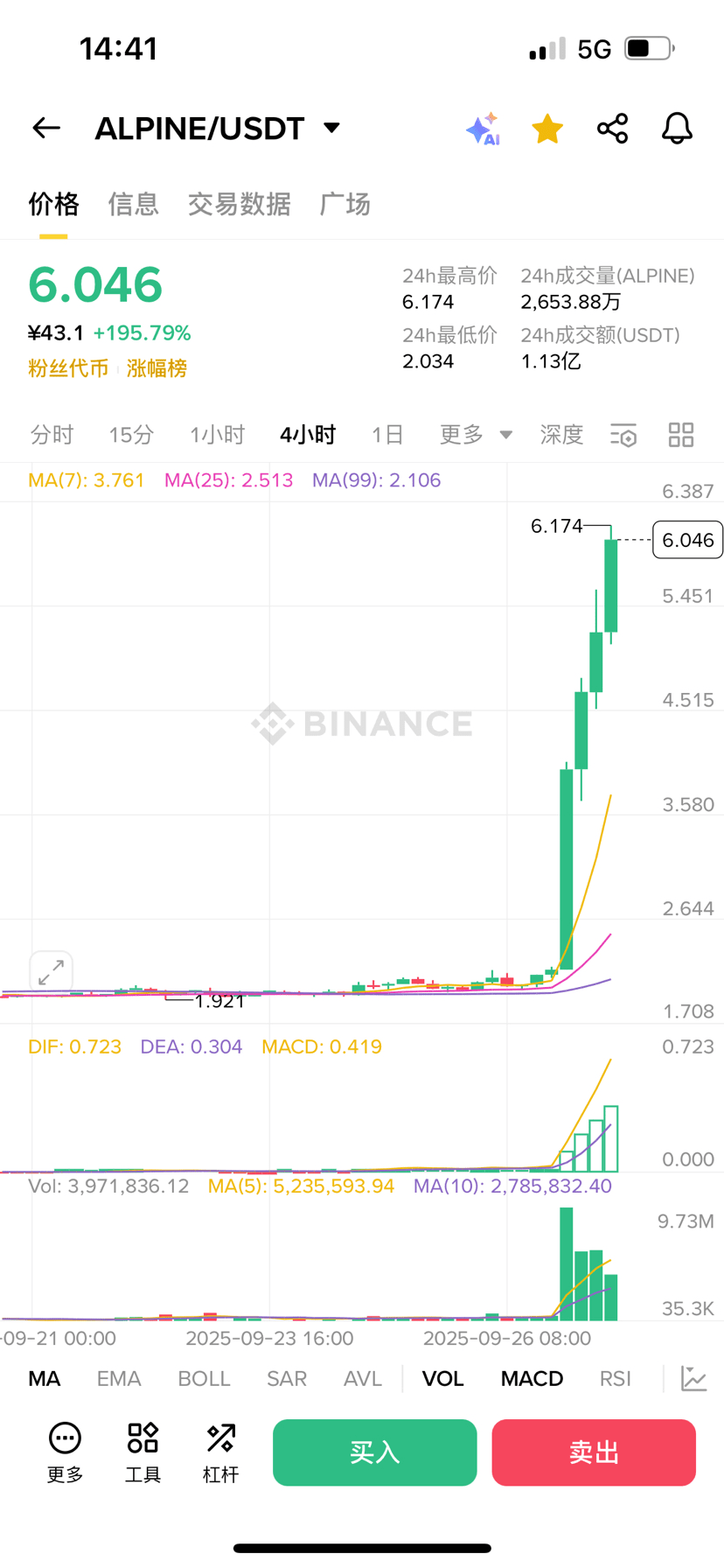Screen dimensions: 724x1568
Task: Open the 工具 tools menu
Action: (x=143, y=1452)
